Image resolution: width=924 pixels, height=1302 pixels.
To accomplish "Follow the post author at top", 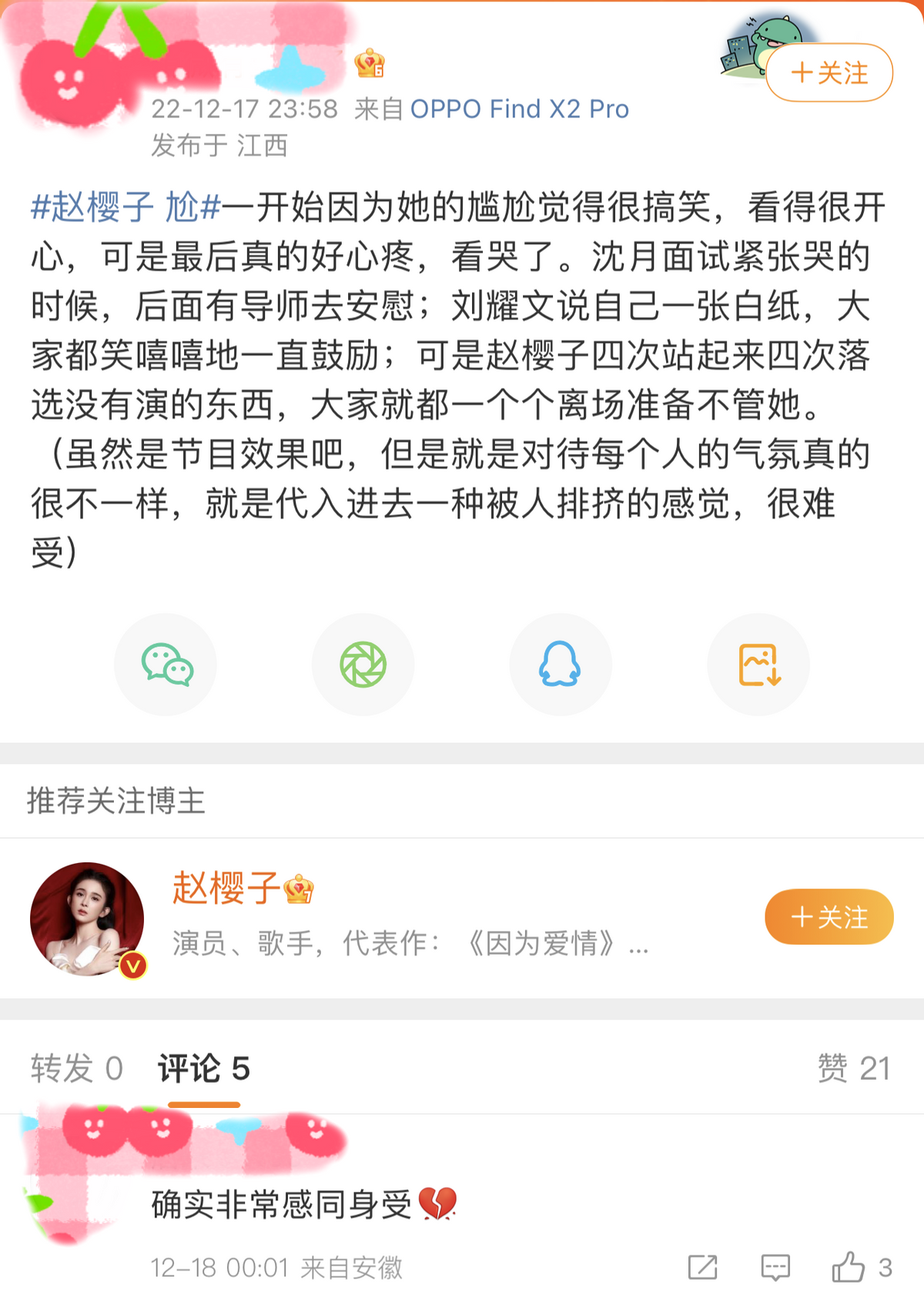I will point(829,73).
